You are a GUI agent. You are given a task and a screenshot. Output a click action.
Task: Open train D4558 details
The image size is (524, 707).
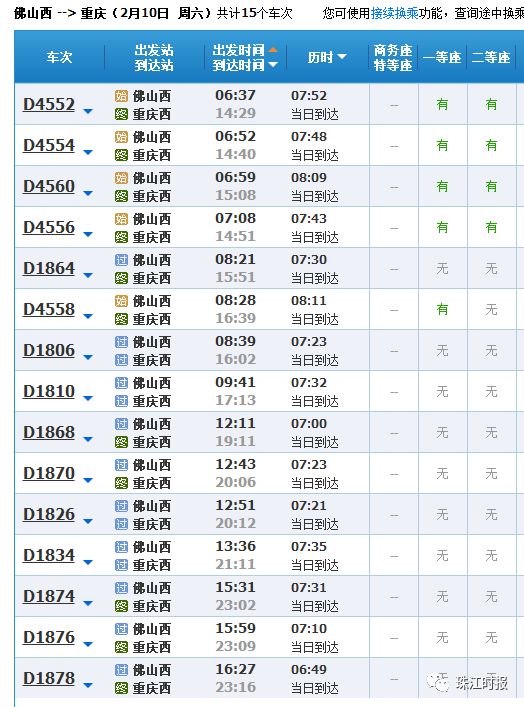49,310
